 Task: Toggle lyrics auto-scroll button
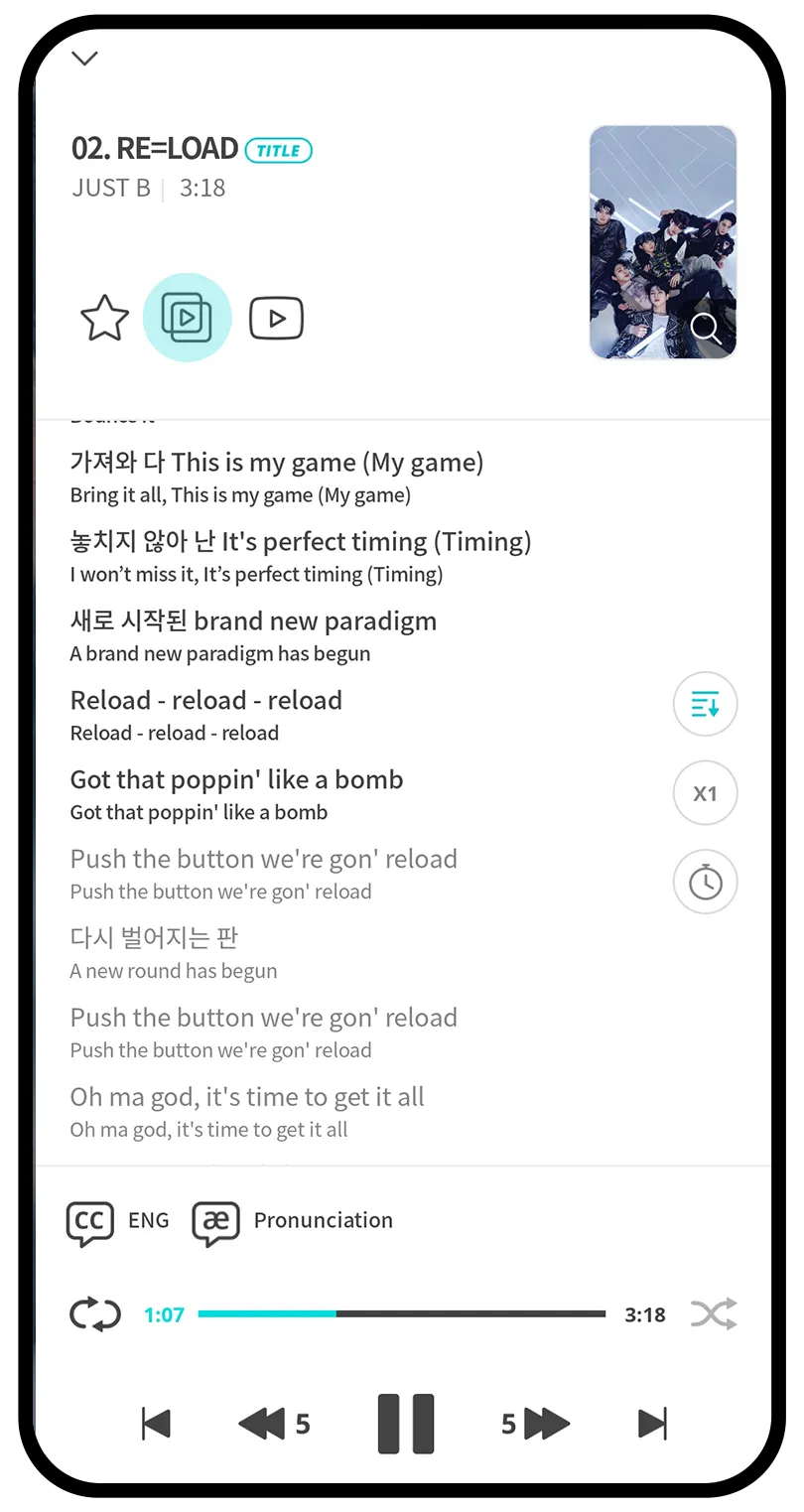pyautogui.click(x=705, y=704)
